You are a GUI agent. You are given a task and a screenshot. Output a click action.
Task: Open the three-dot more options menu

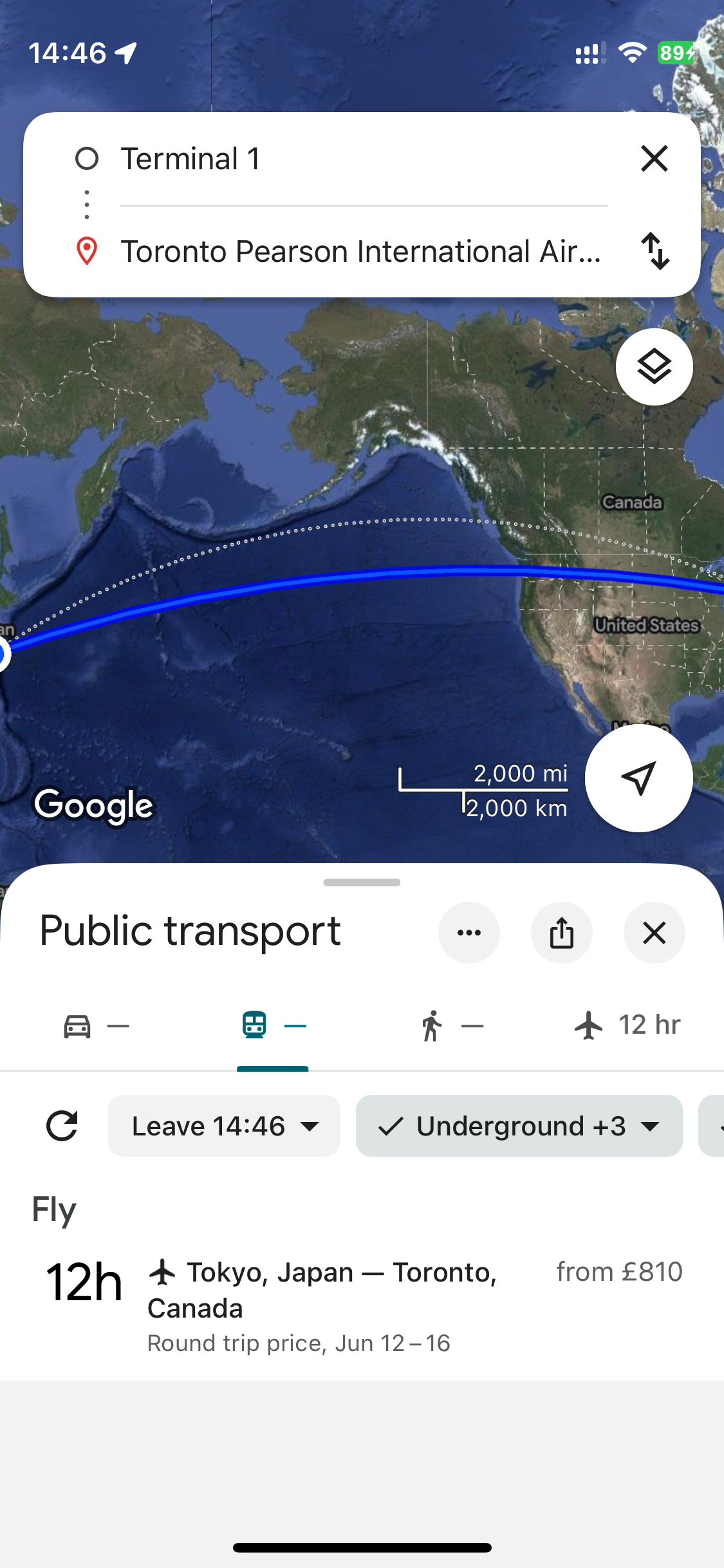pyautogui.click(x=469, y=933)
